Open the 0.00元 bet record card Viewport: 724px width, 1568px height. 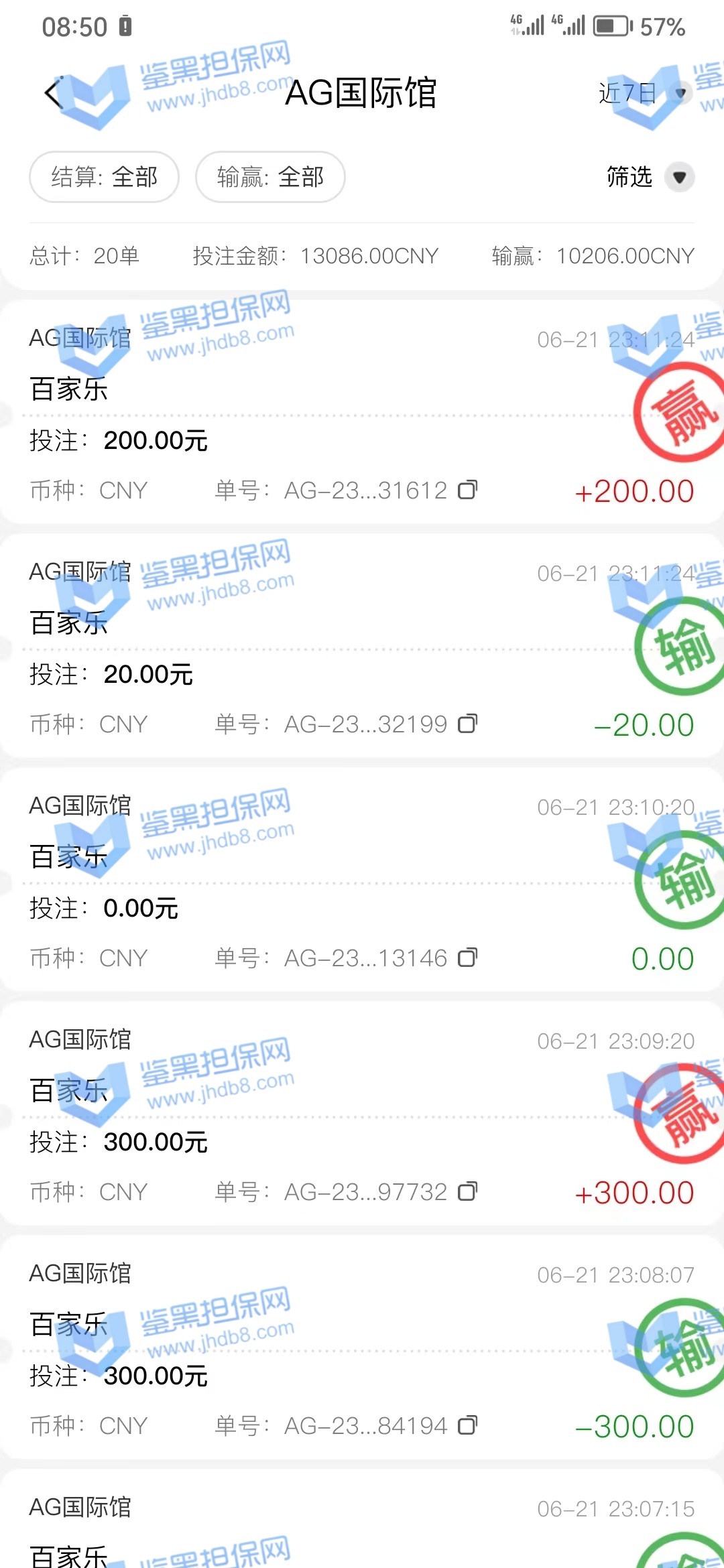[335, 883]
